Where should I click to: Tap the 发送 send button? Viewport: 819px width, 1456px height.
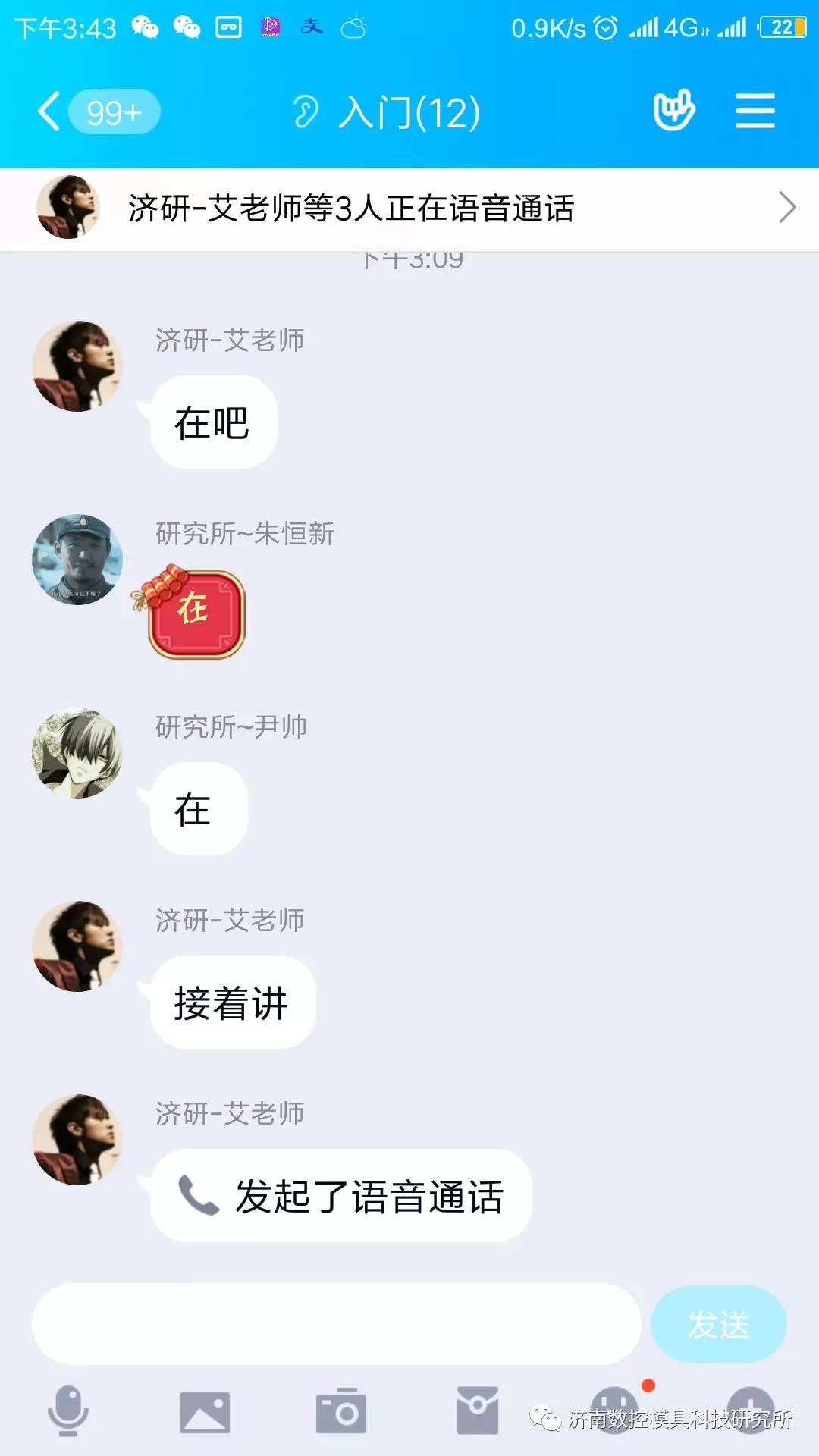pyautogui.click(x=718, y=1325)
